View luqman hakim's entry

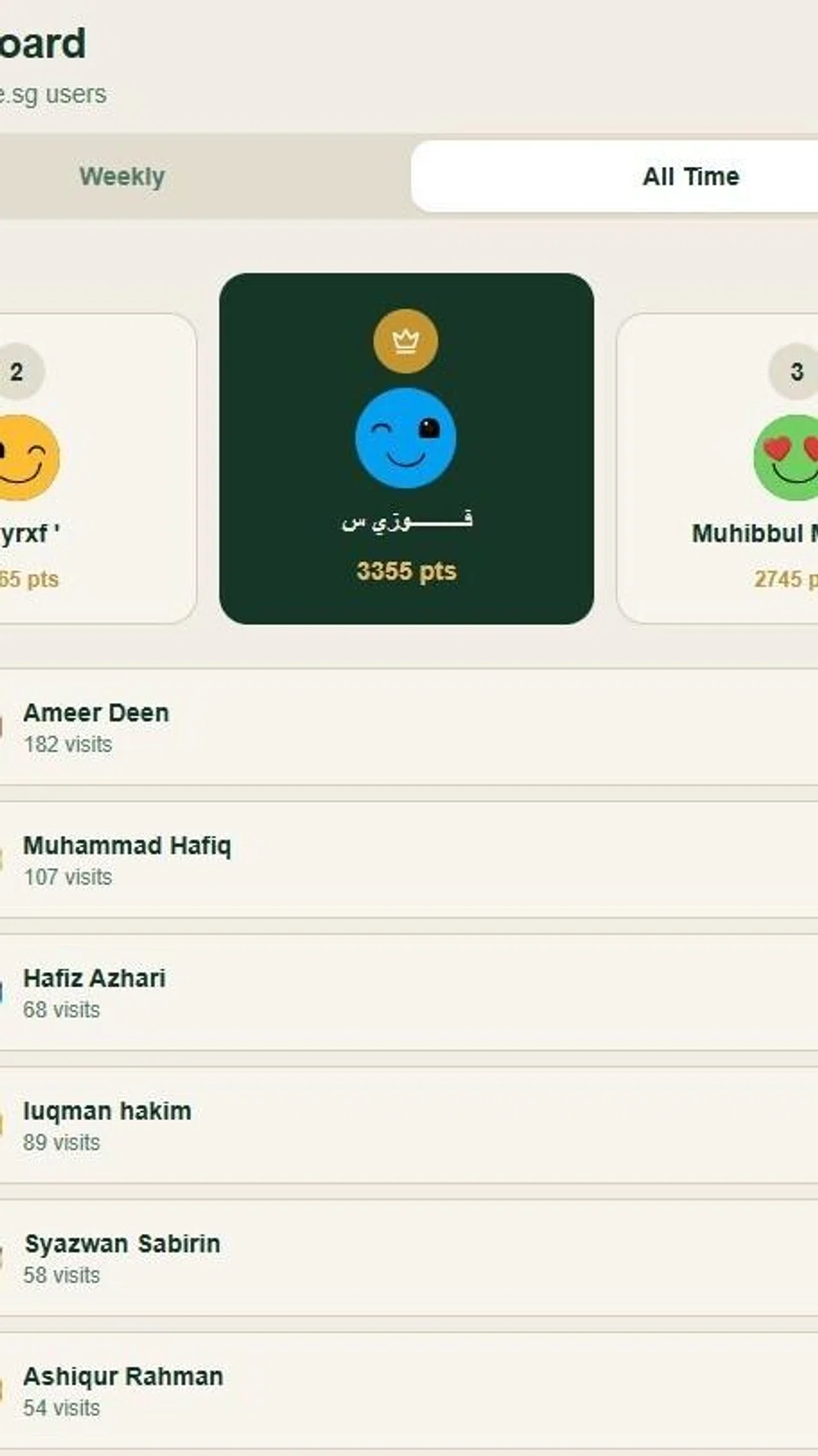click(x=409, y=1125)
